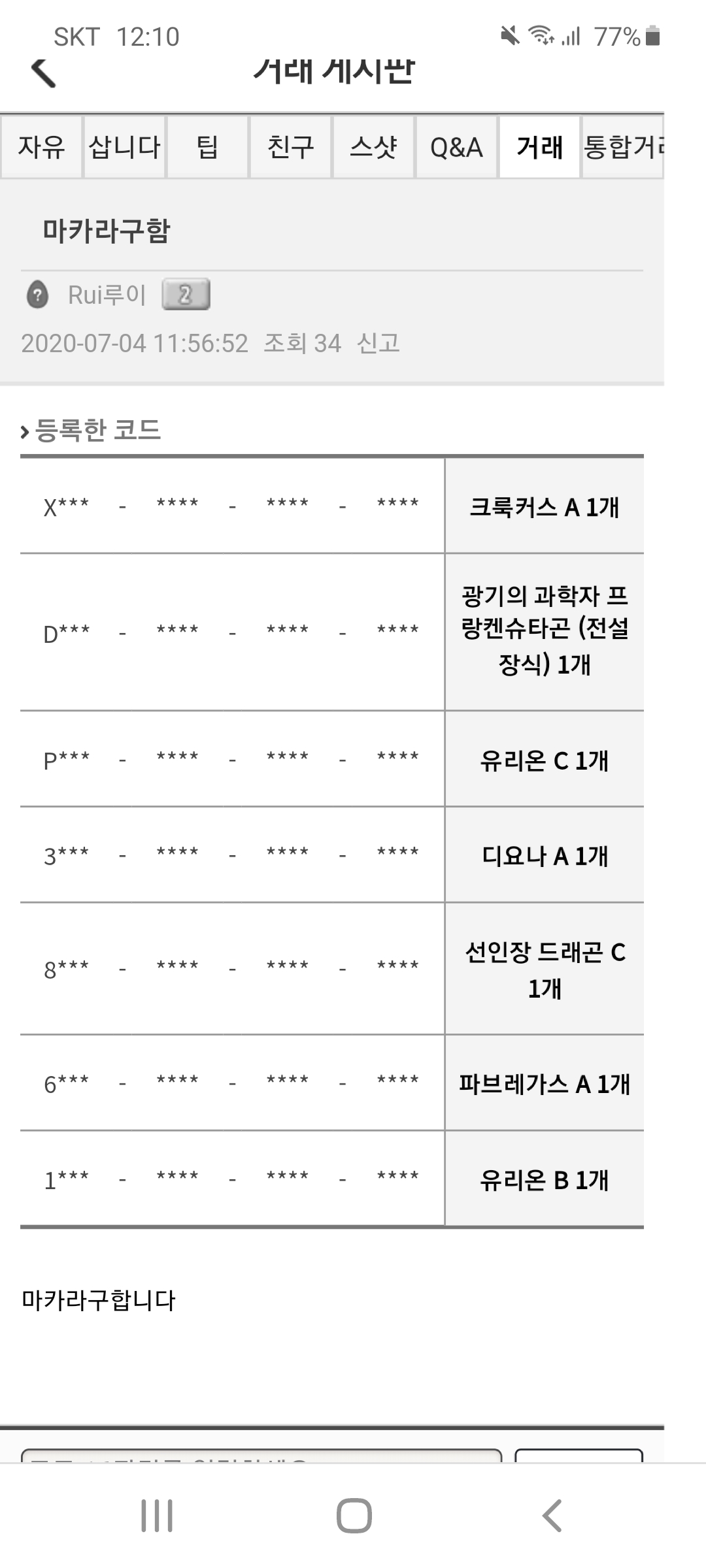Switch to the 통합거래 tab
The height and width of the screenshot is (1568, 706).
pyautogui.click(x=622, y=147)
